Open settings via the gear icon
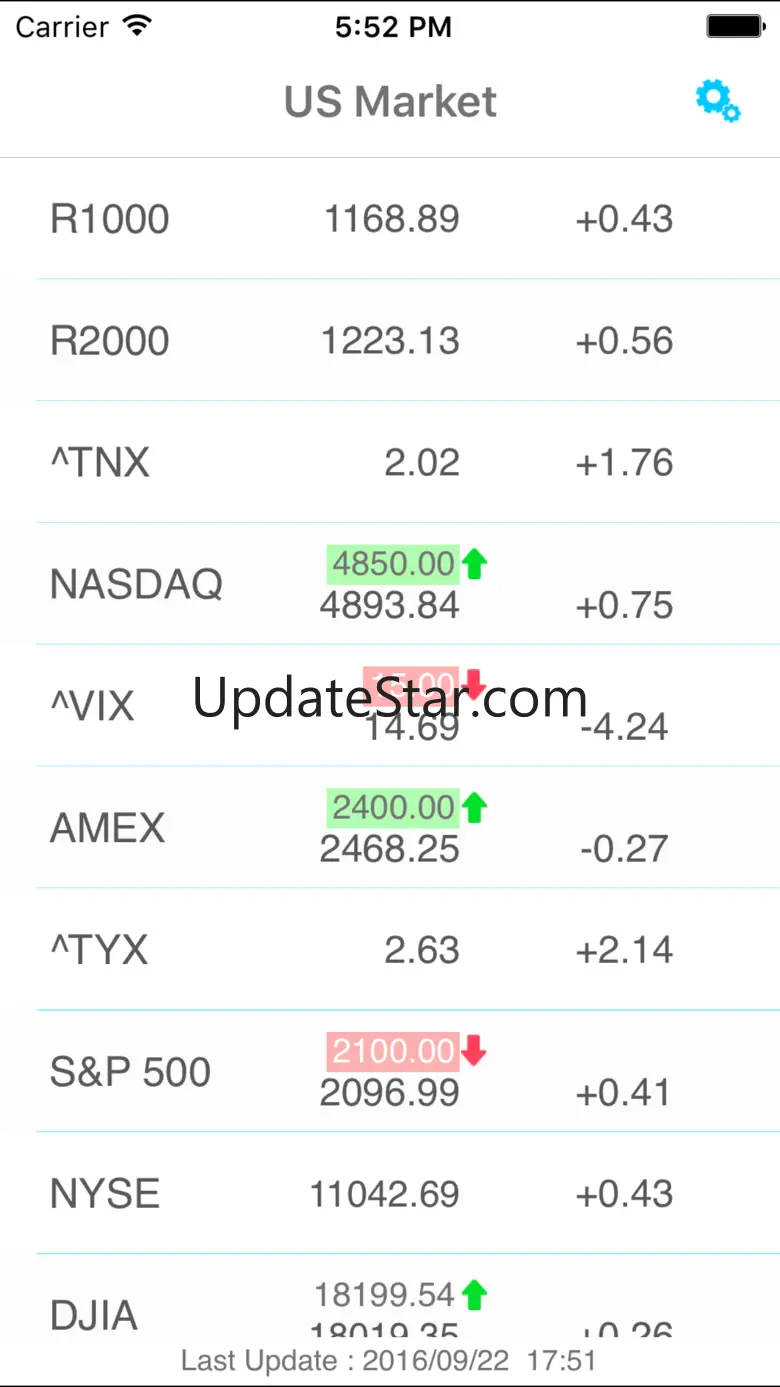780x1387 pixels. pos(718,101)
